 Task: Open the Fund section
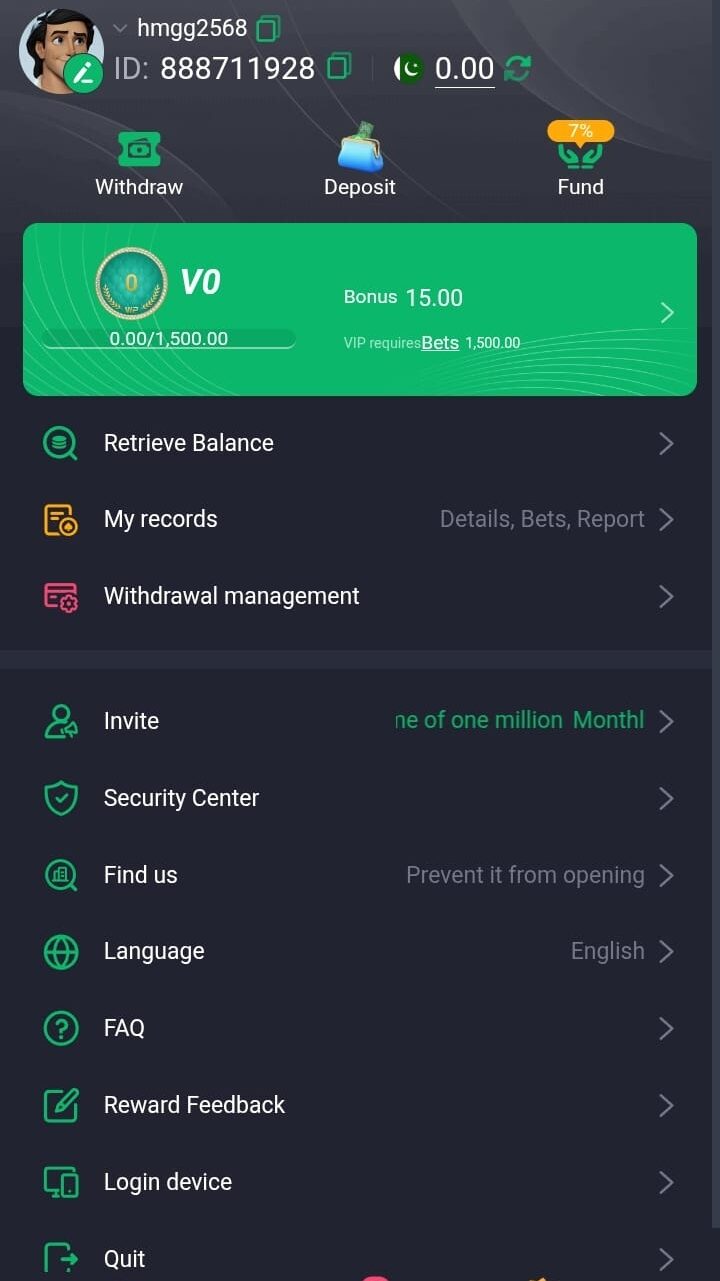click(x=580, y=164)
